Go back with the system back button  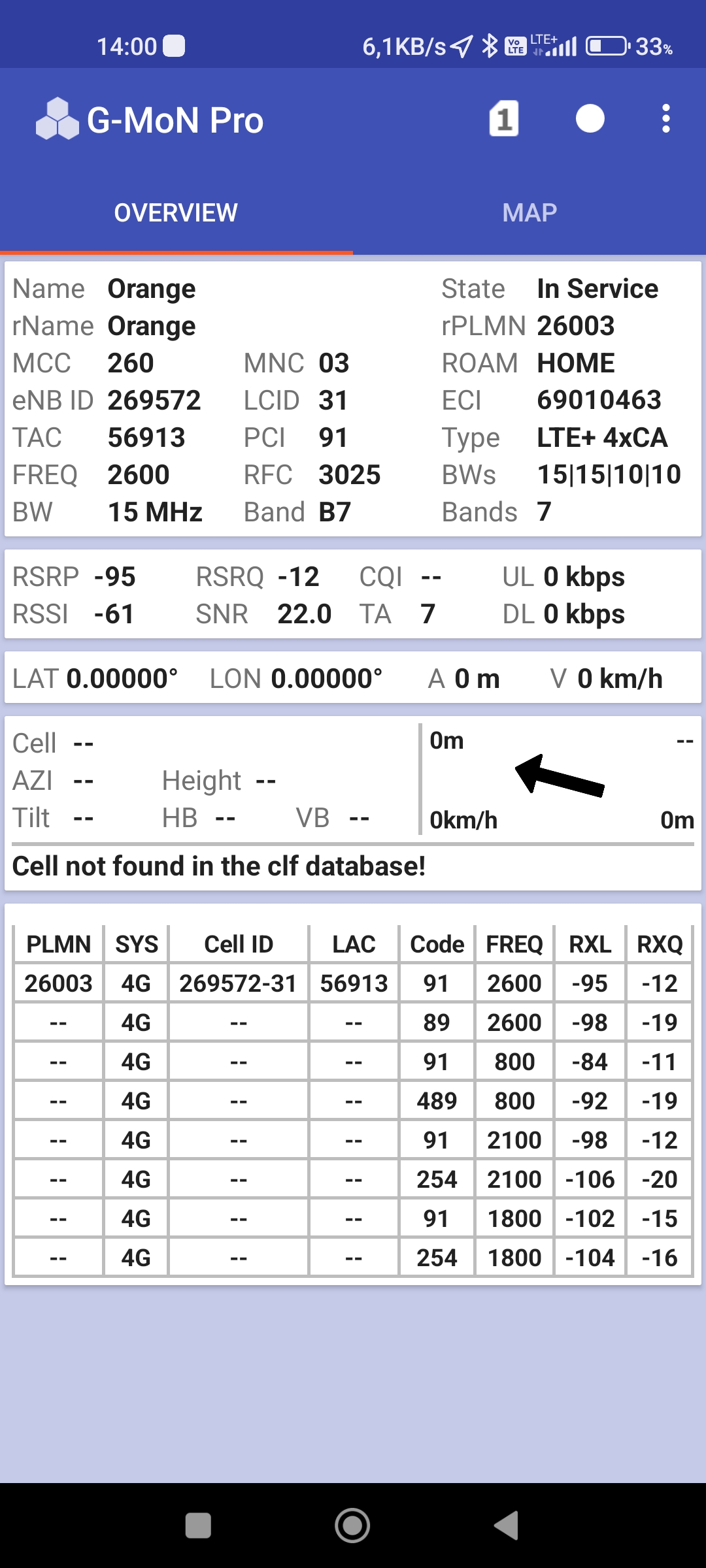507,1526
